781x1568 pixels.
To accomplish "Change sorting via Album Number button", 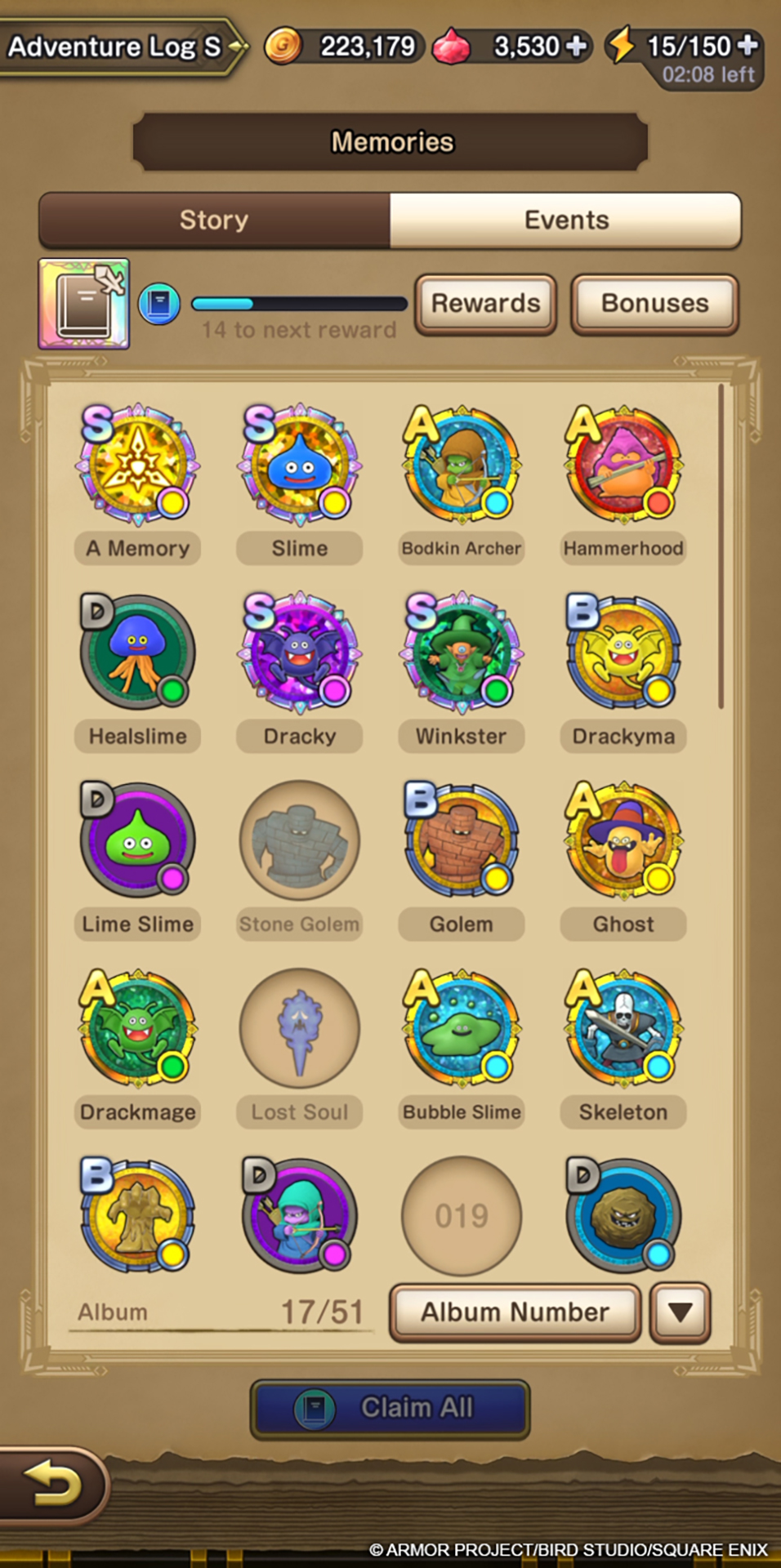I will (x=515, y=1312).
